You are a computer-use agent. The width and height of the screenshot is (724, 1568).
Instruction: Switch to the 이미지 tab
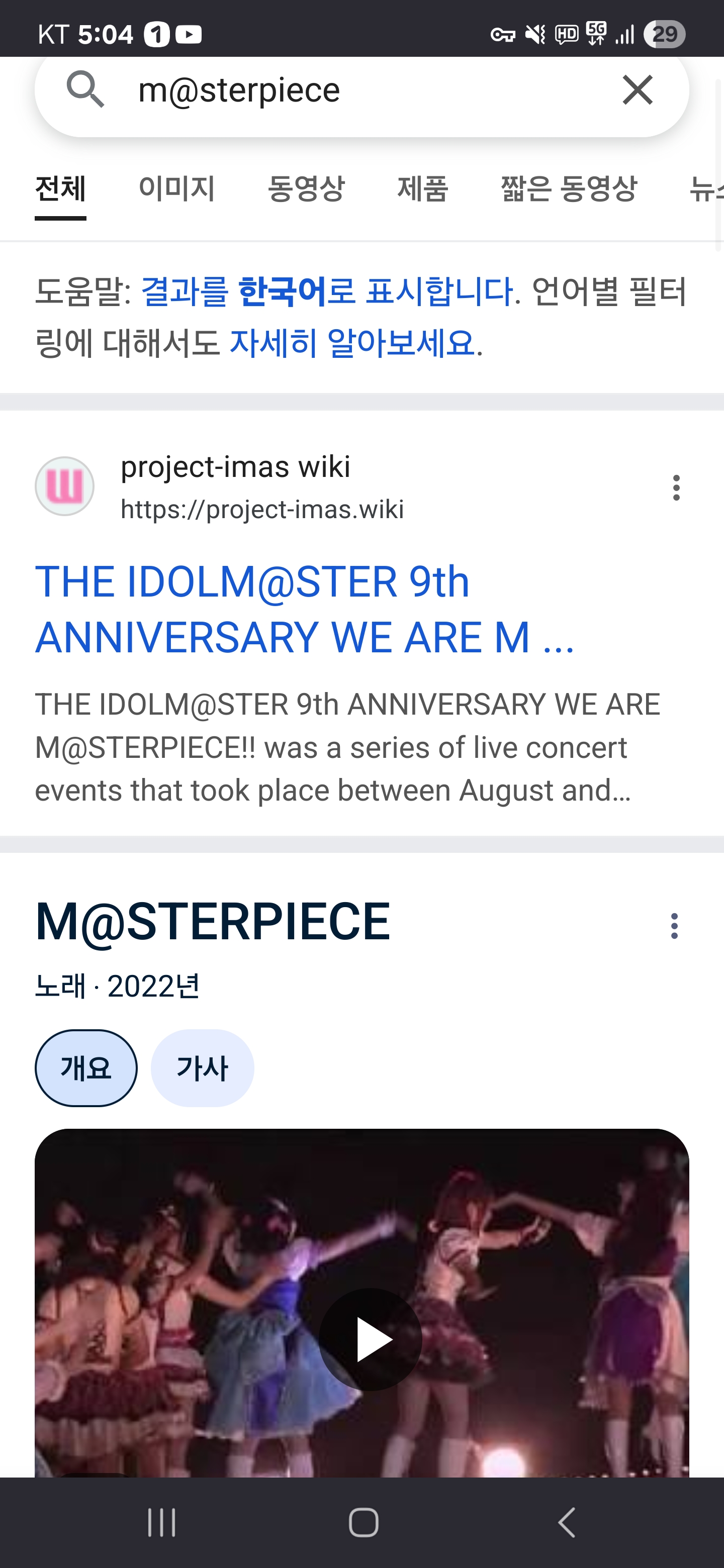tap(176, 188)
